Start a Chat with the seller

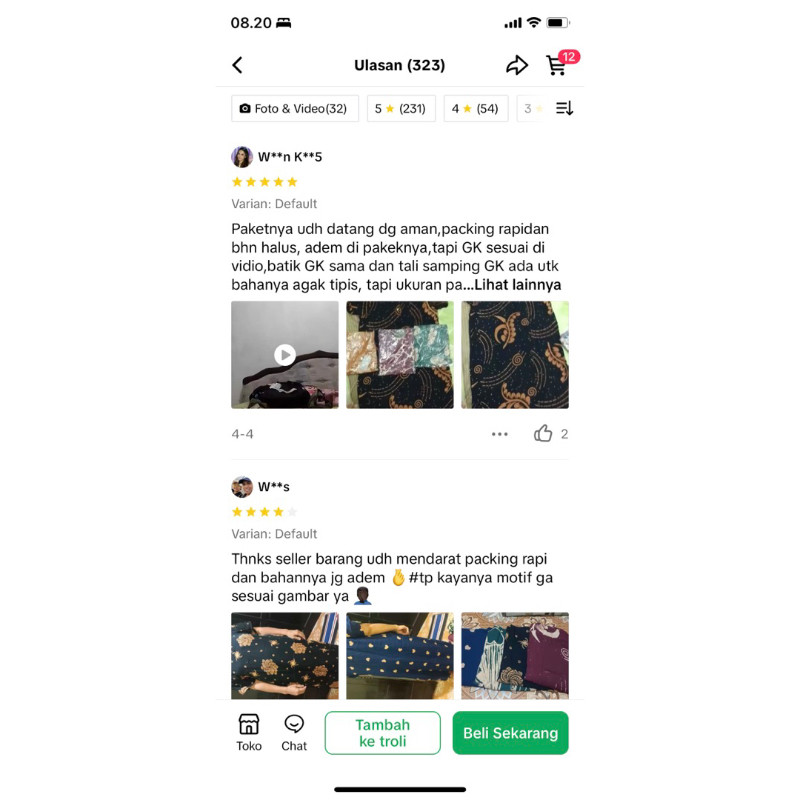pos(294,732)
